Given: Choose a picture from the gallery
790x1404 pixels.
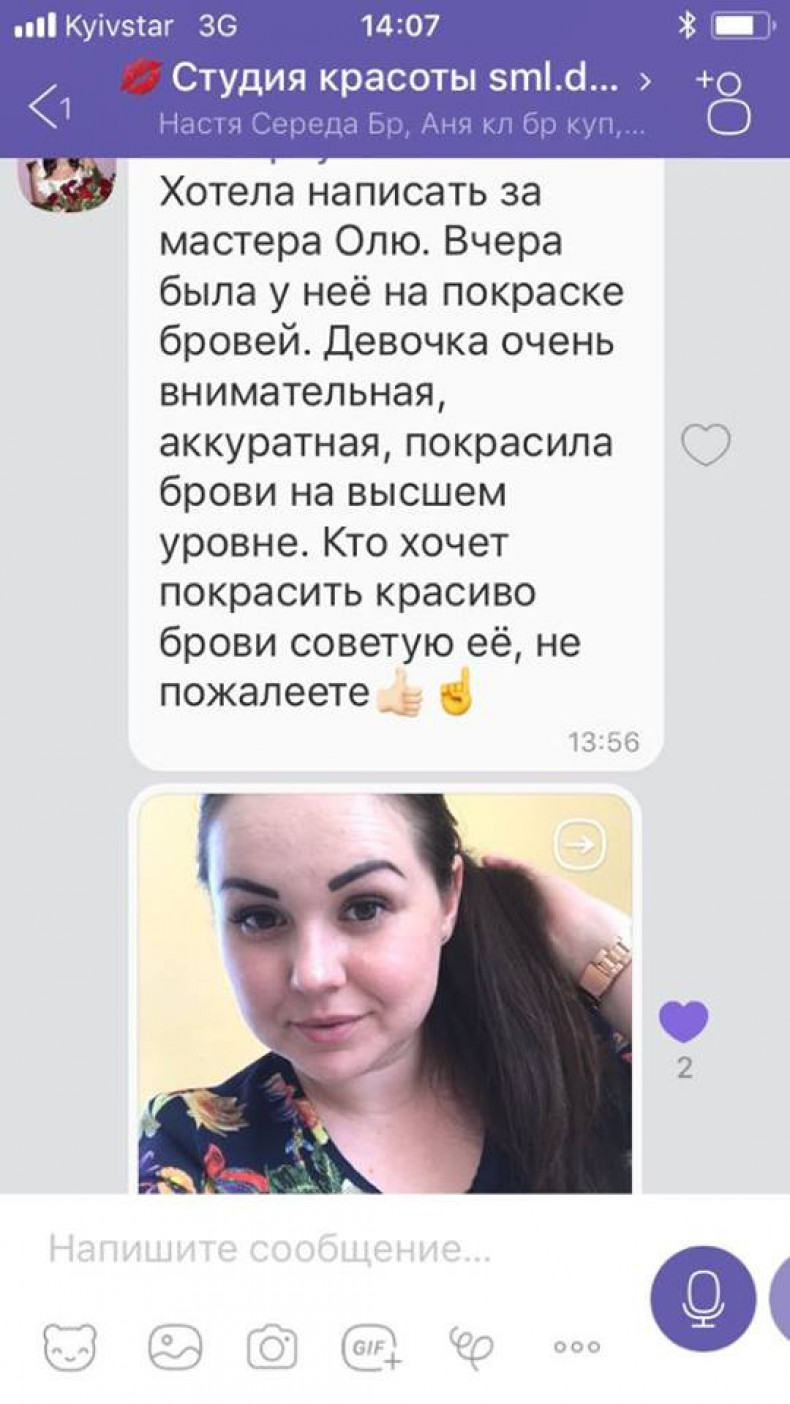Looking at the screenshot, I should tap(175, 1347).
